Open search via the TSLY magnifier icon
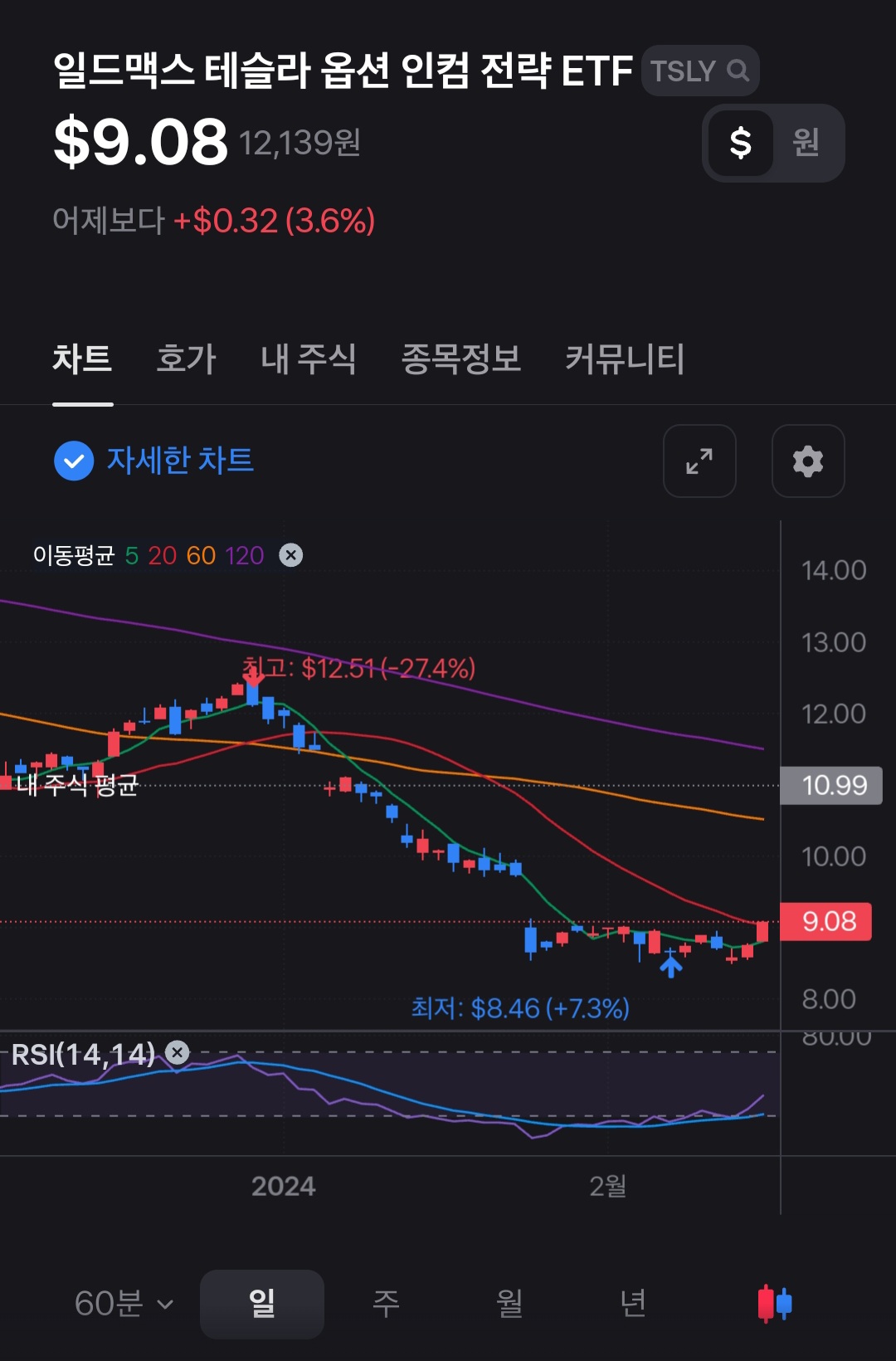Screen dimensions: 896x1361 (738, 71)
